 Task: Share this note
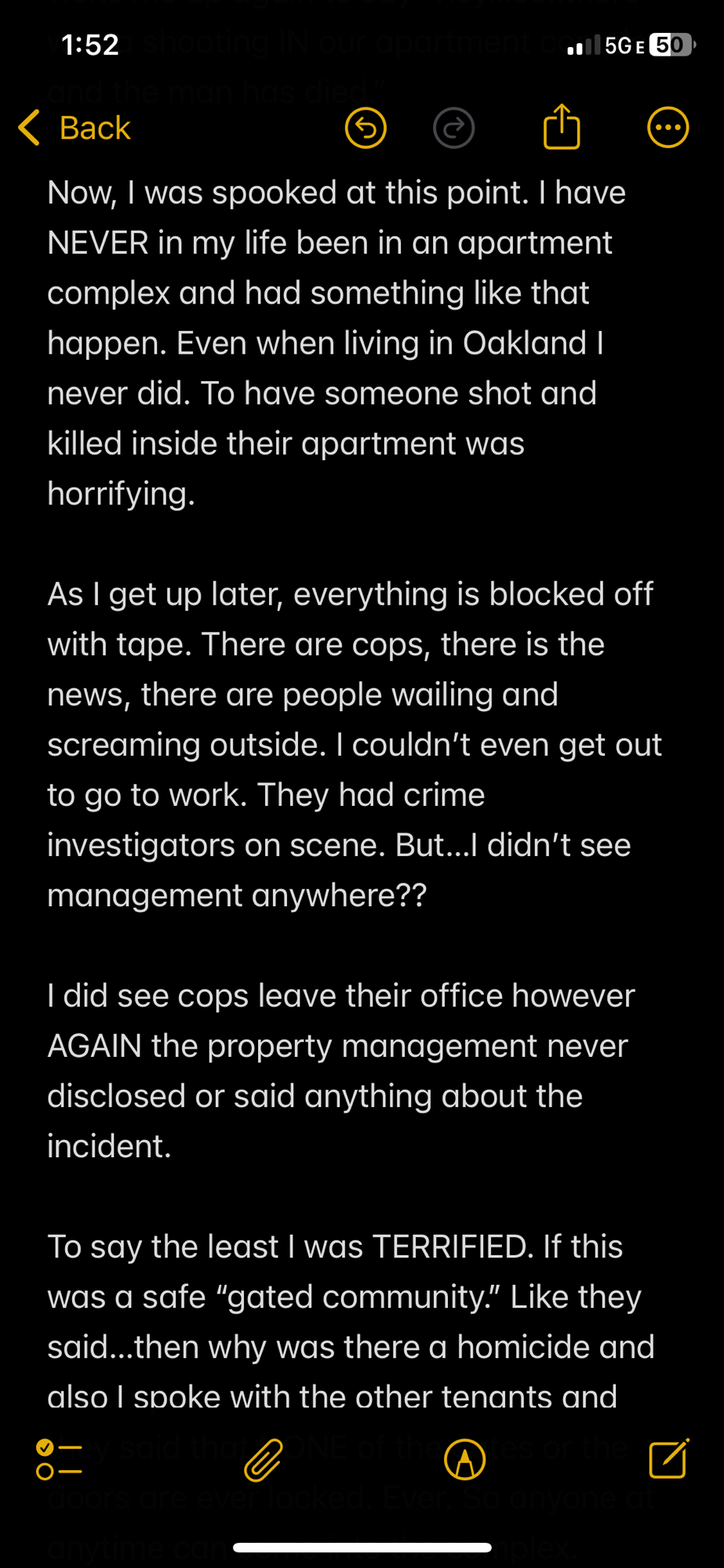click(x=562, y=127)
